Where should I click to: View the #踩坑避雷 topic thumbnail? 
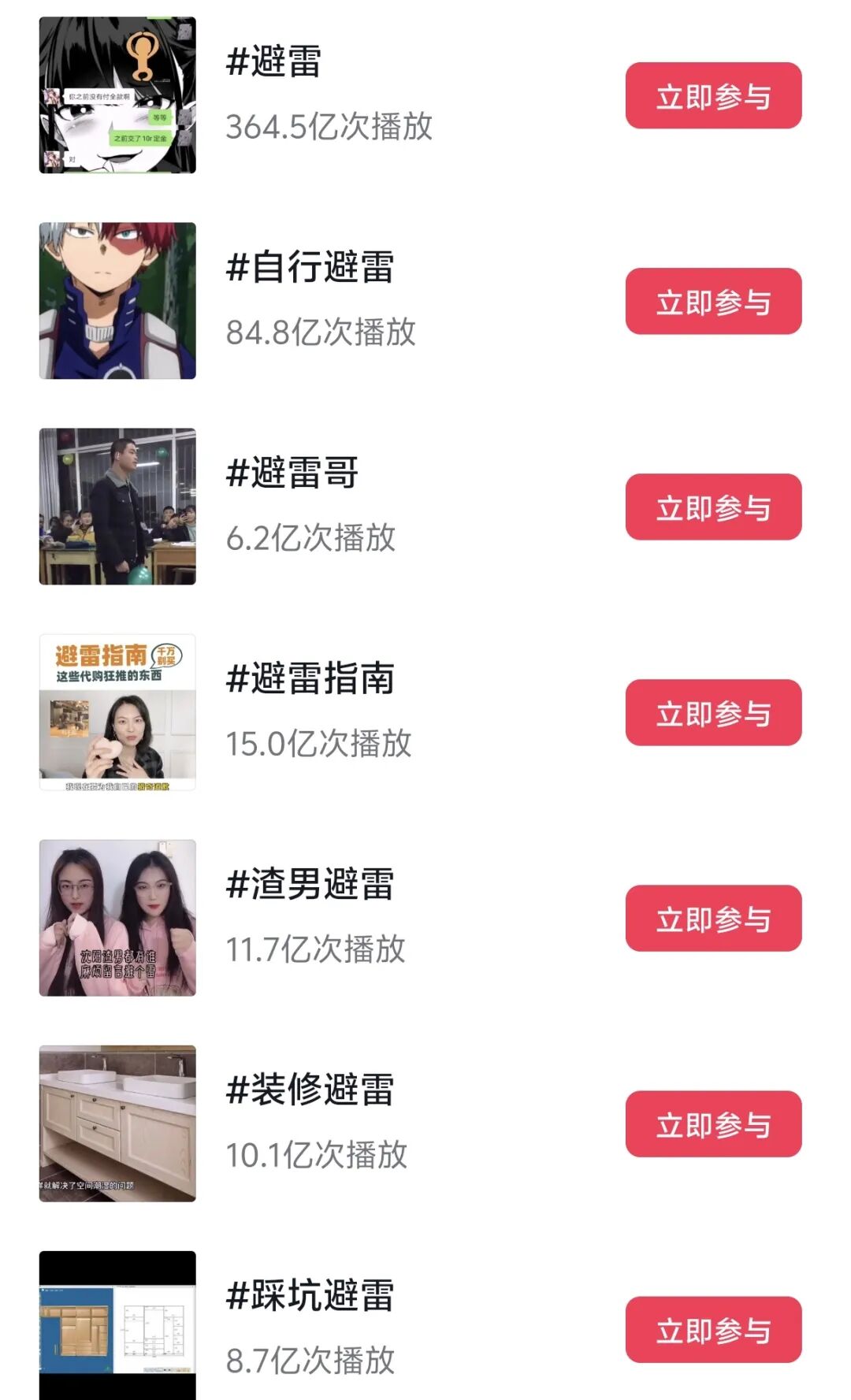coord(117,1325)
